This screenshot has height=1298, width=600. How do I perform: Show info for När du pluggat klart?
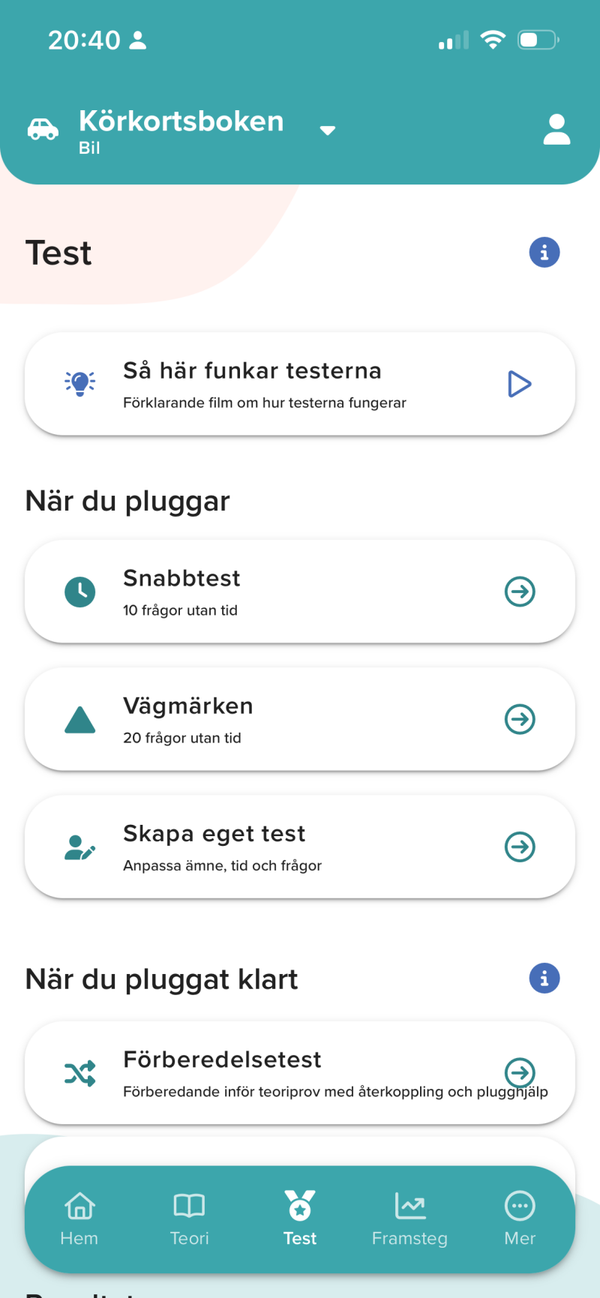544,978
